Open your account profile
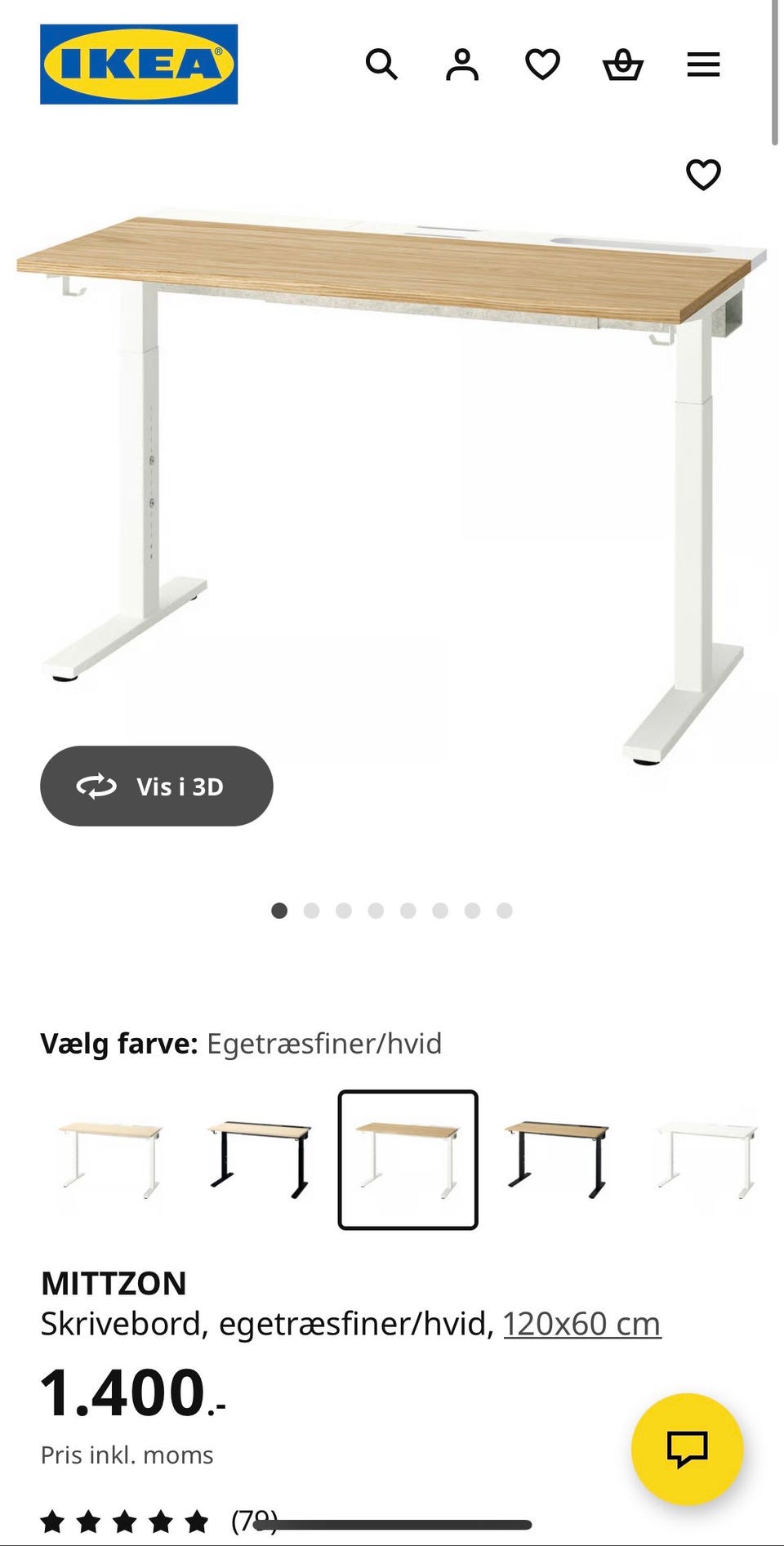784x1546 pixels. 461,65
